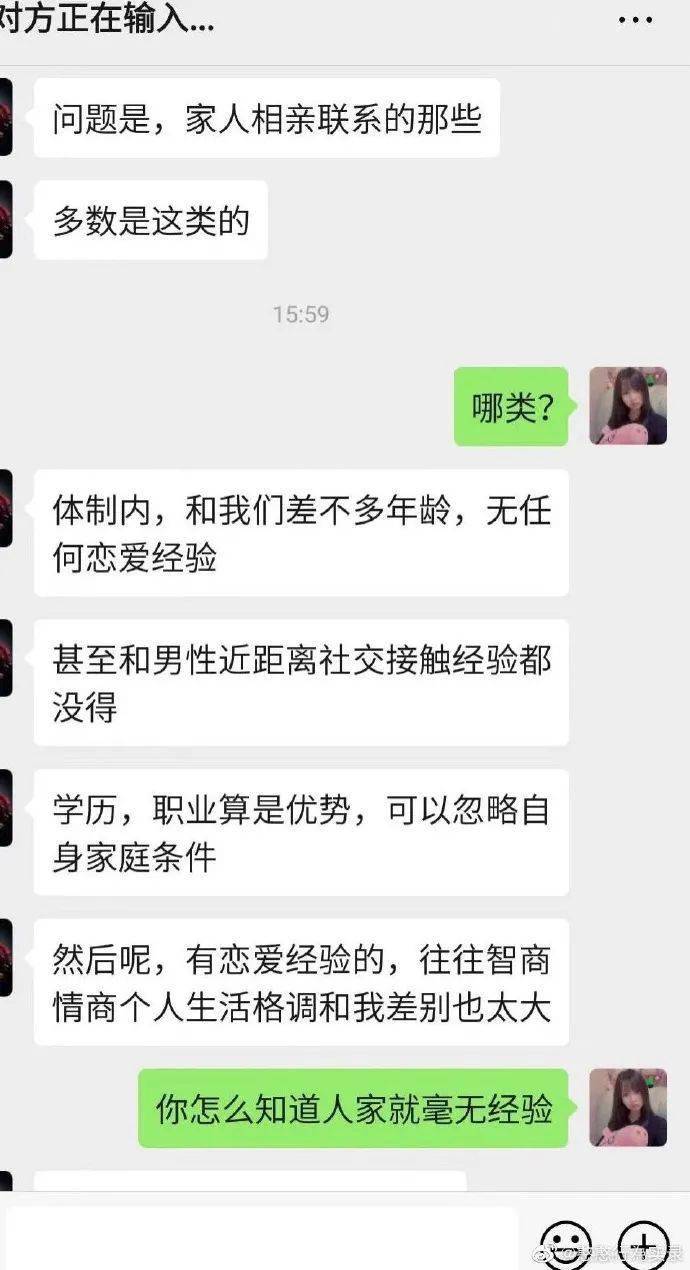Open the three-dot chat options menu
This screenshot has width=690, height=1270.
click(635, 20)
